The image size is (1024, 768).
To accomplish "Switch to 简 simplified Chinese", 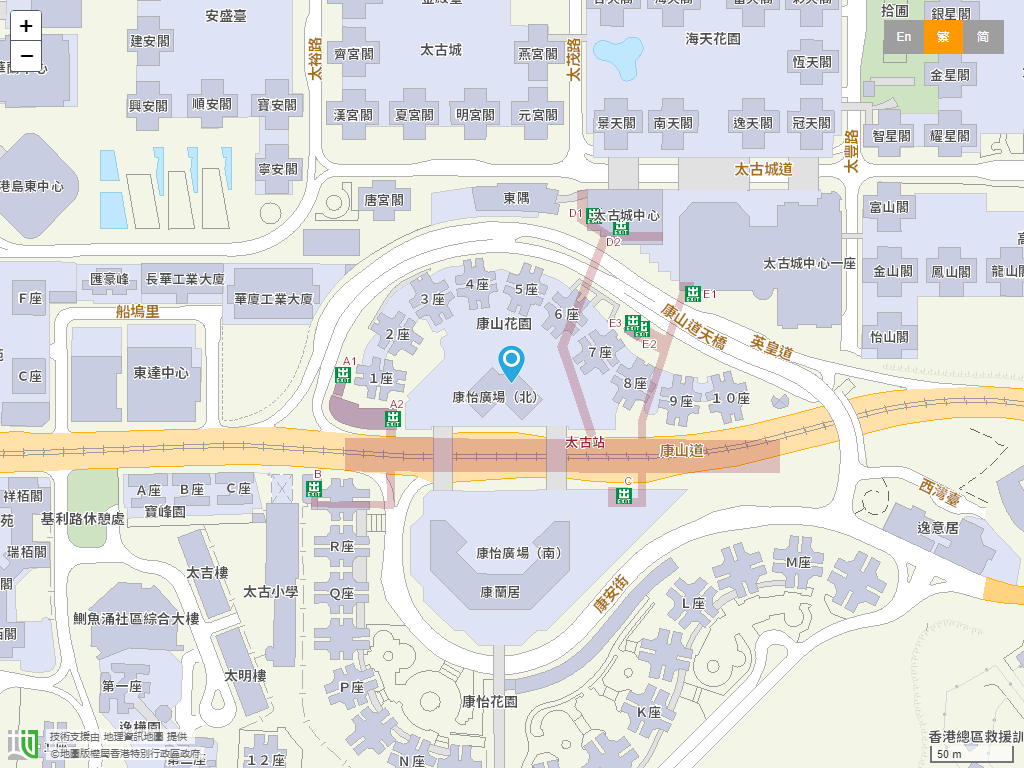I will point(983,37).
